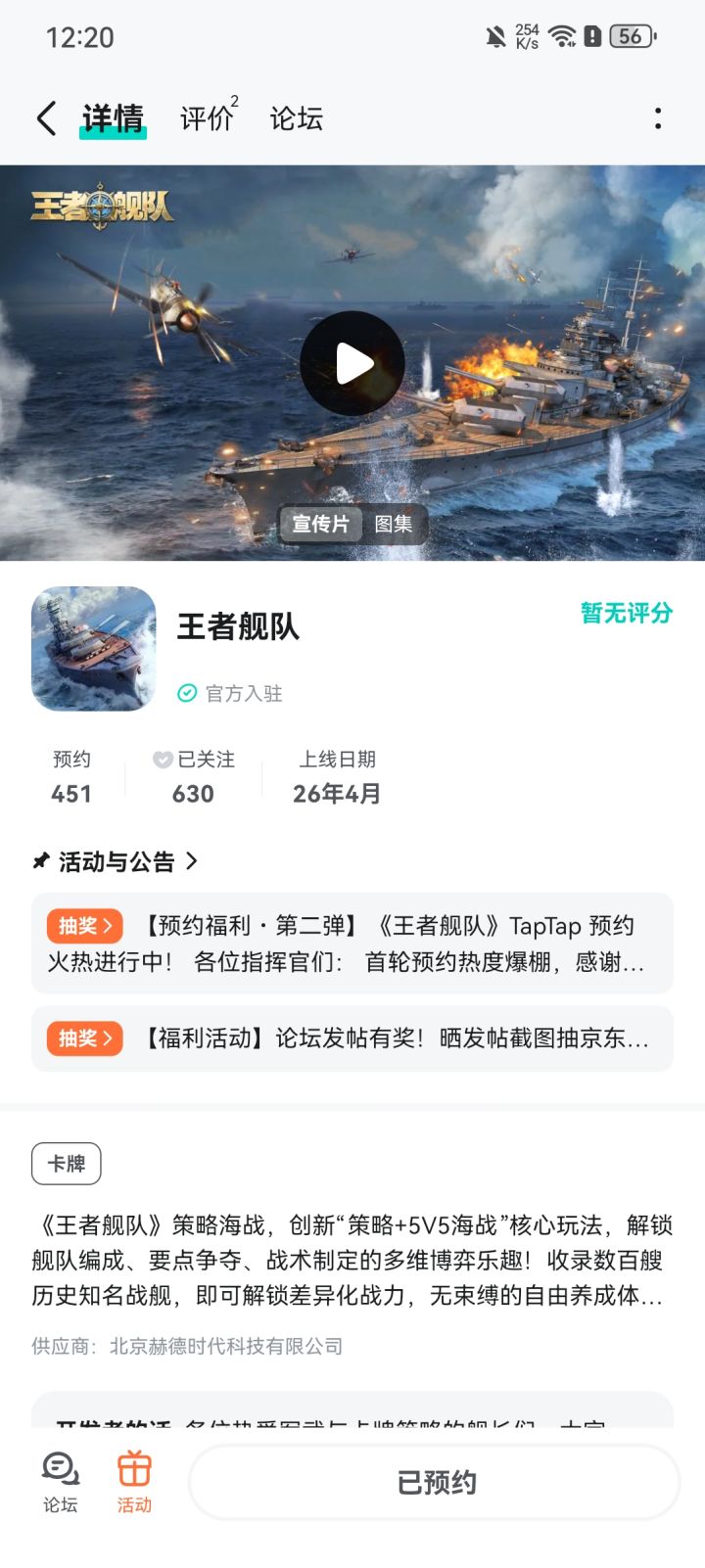
Task: Open the 活动 gift icon in bottom bar
Action: coord(134,1482)
